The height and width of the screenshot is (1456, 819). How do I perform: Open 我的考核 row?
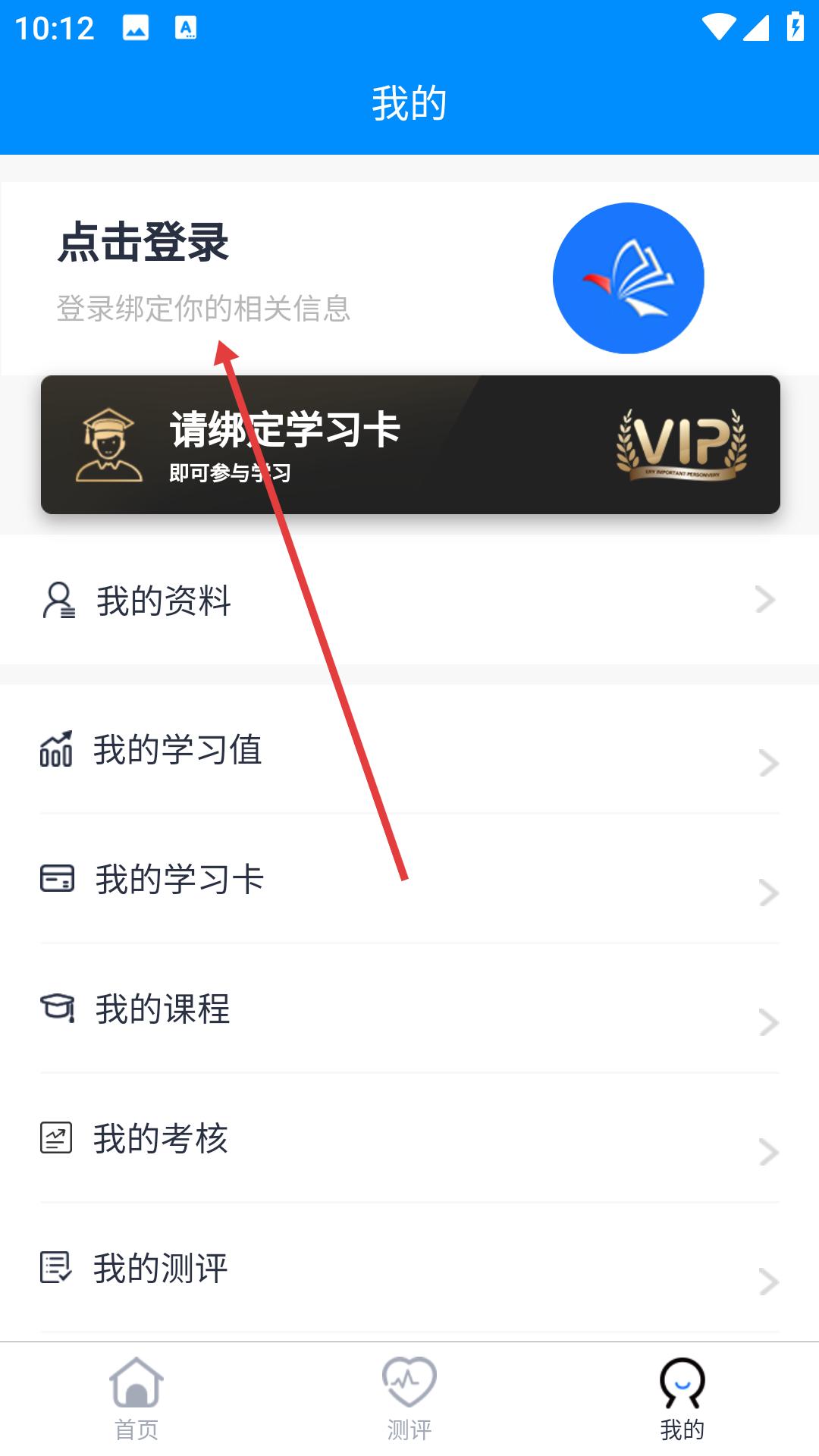click(409, 1138)
